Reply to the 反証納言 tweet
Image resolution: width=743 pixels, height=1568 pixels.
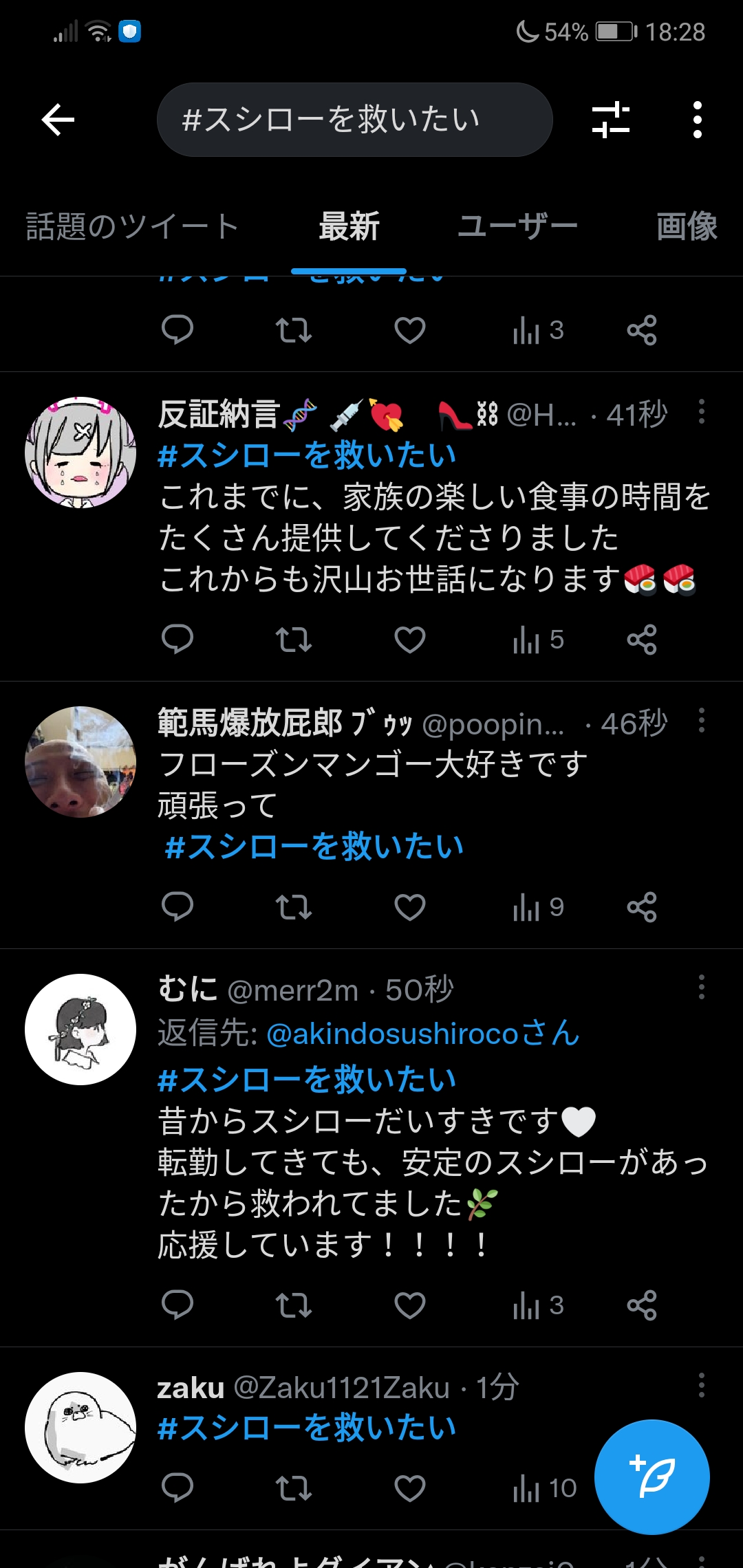177,640
